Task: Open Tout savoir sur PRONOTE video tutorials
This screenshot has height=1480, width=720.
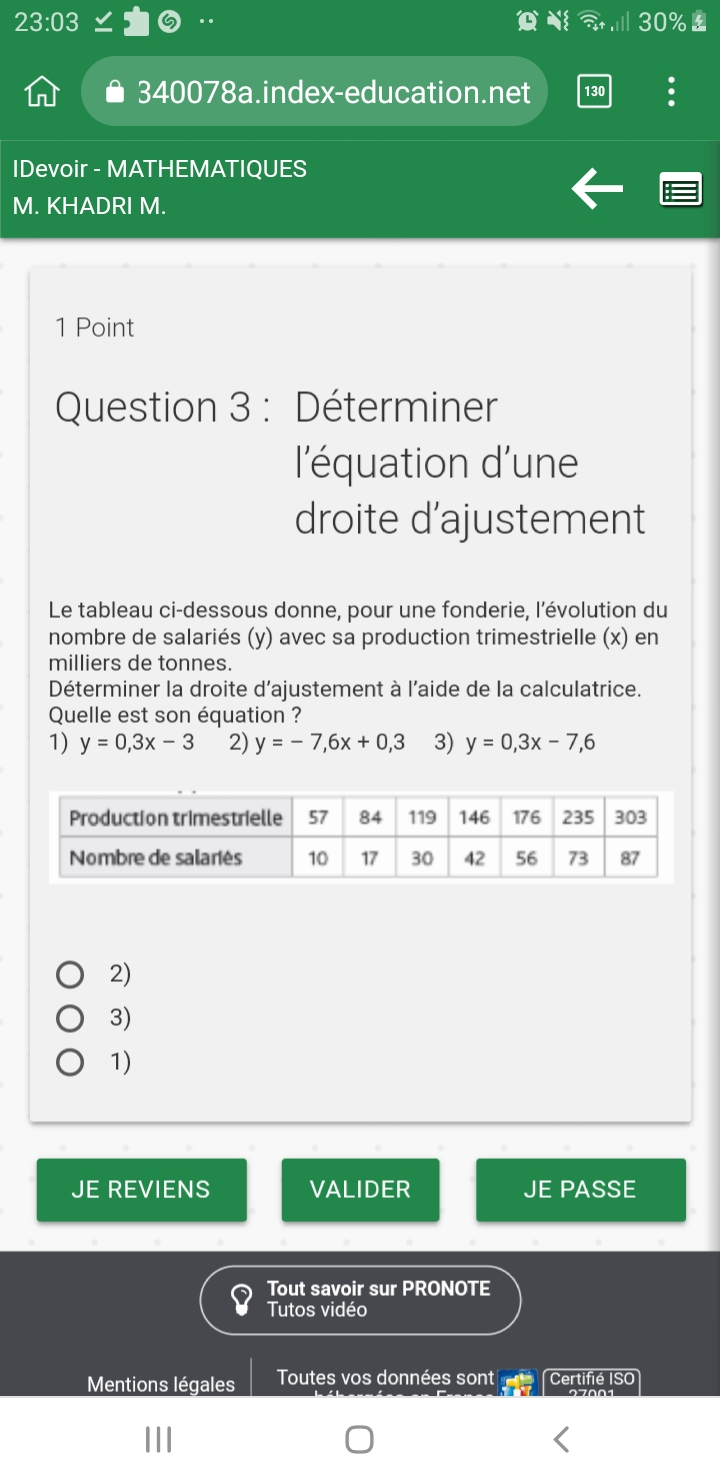Action: (x=360, y=1299)
